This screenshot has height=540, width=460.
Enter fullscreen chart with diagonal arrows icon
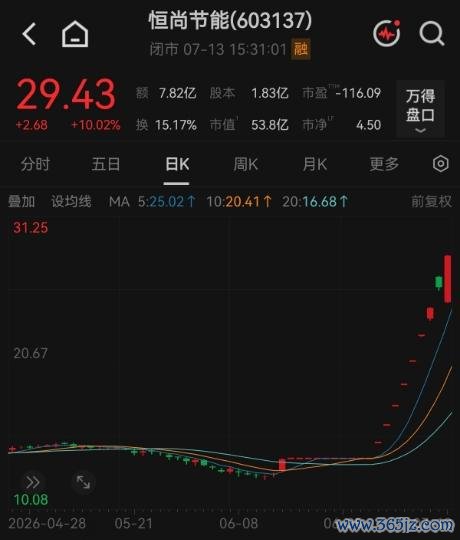click(83, 482)
